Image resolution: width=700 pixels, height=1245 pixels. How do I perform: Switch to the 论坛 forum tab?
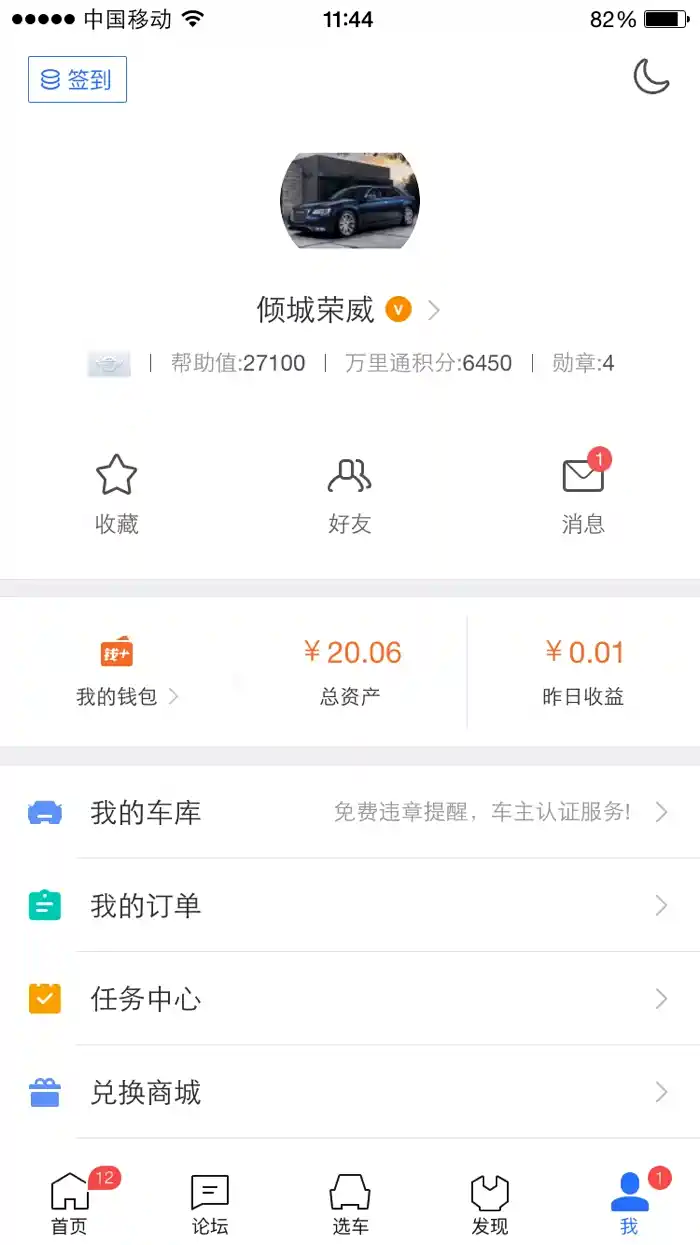coord(210,1204)
